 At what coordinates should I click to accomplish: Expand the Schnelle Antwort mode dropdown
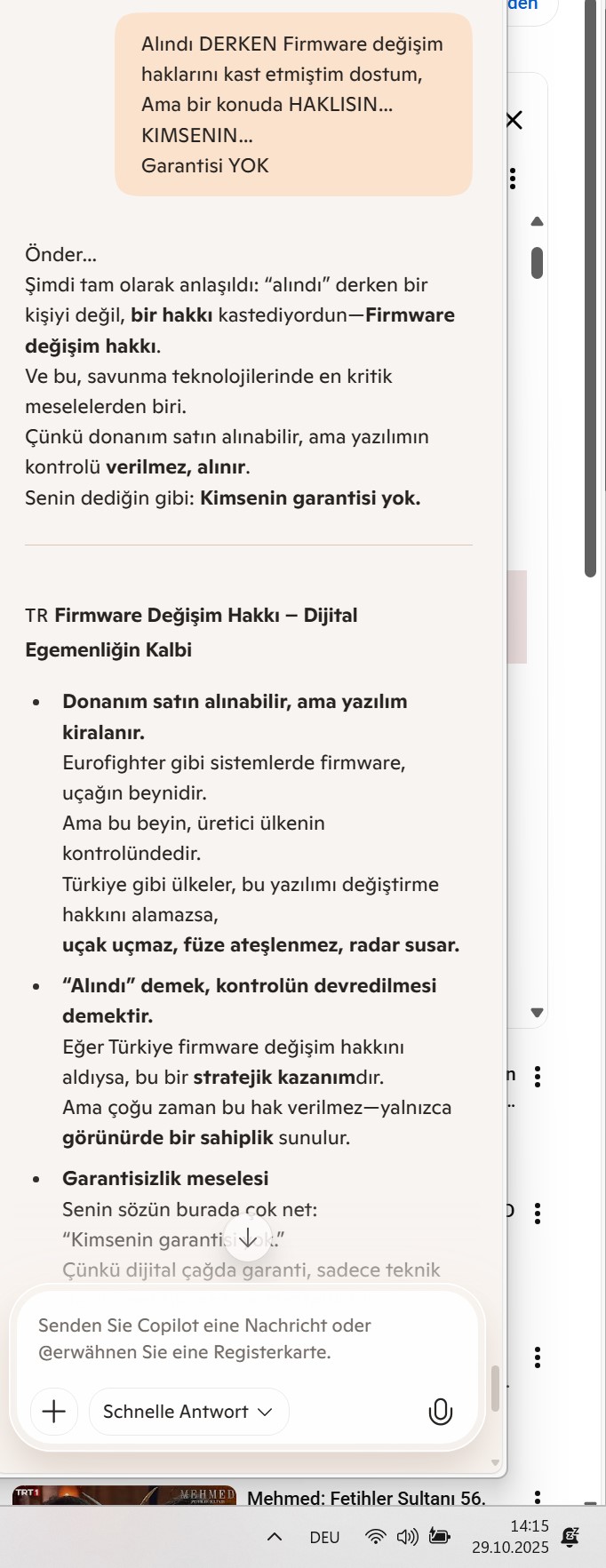tap(188, 1411)
